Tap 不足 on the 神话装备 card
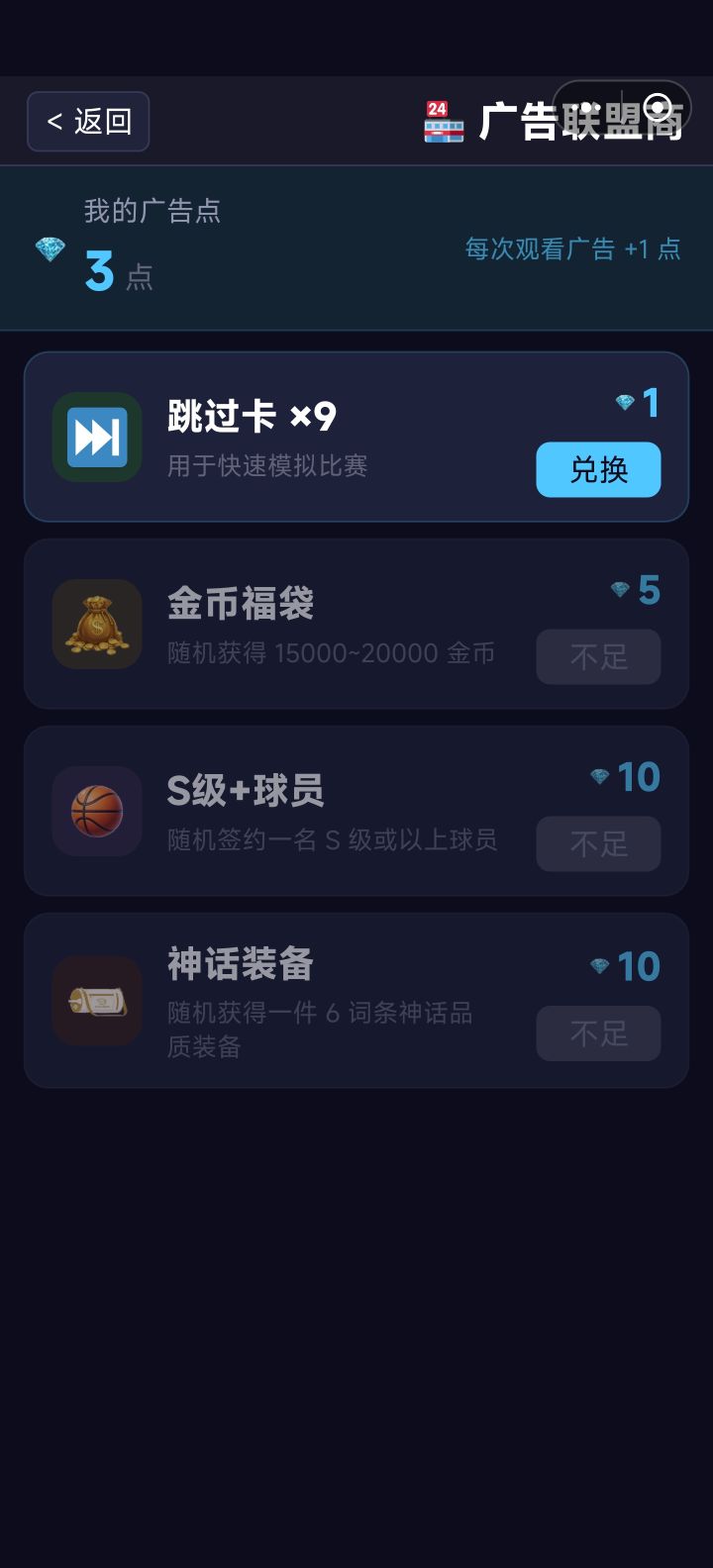The width and height of the screenshot is (713, 1568). coord(598,1033)
